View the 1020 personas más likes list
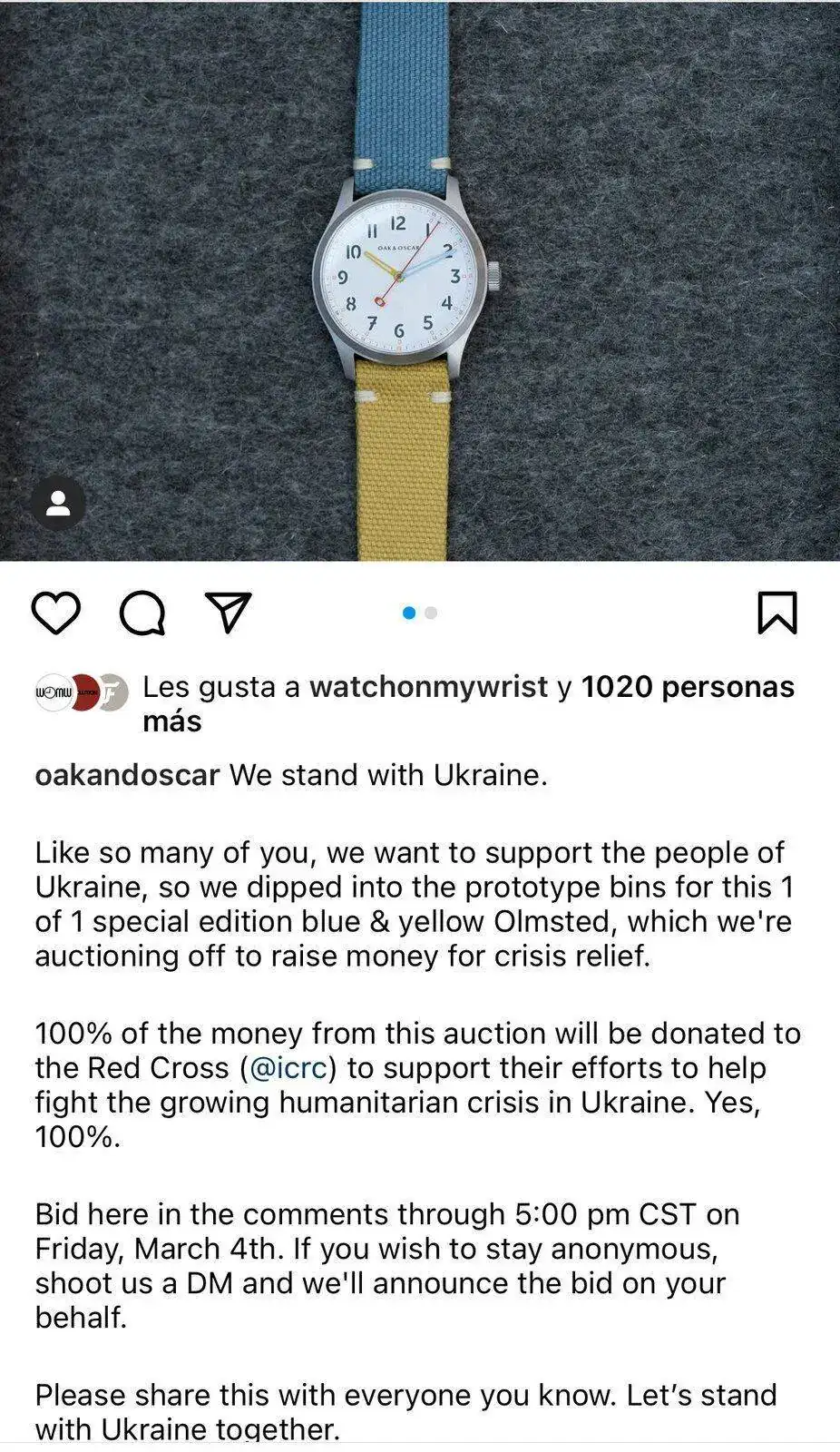This screenshot has width=840, height=1452. [687, 687]
